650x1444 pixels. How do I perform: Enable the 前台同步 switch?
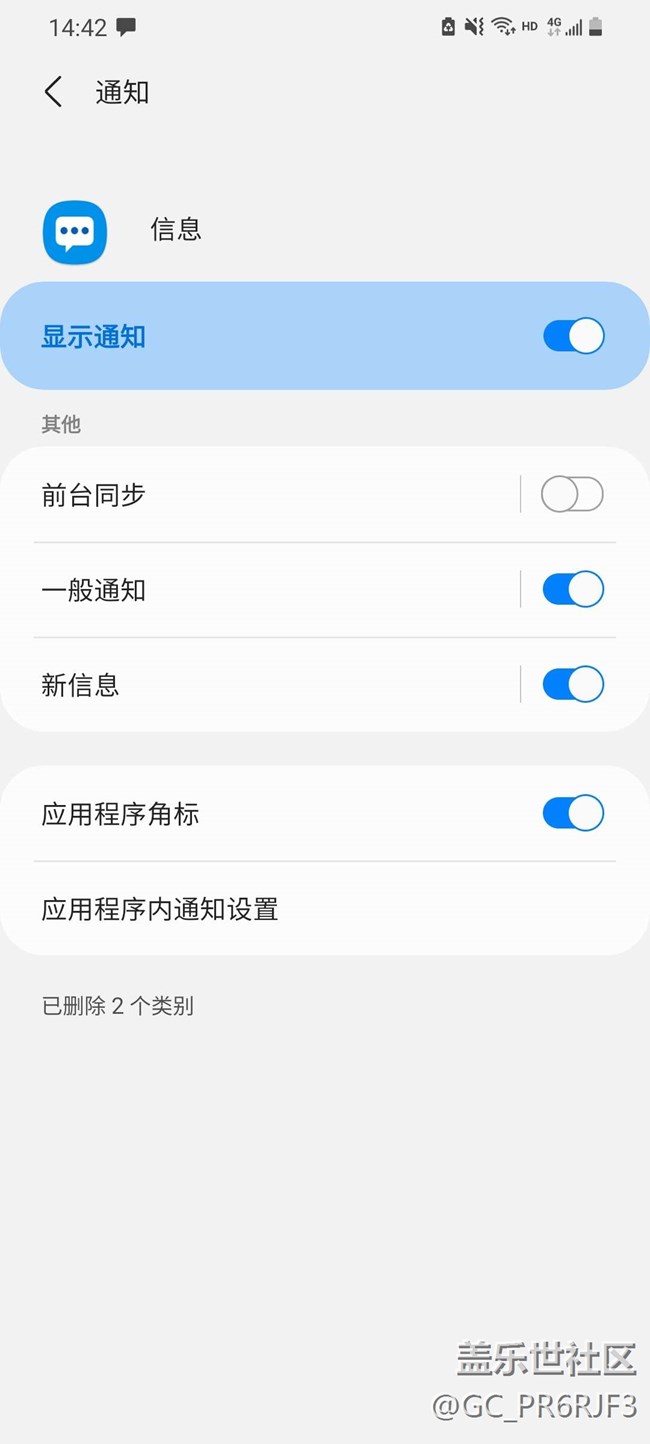pos(573,494)
